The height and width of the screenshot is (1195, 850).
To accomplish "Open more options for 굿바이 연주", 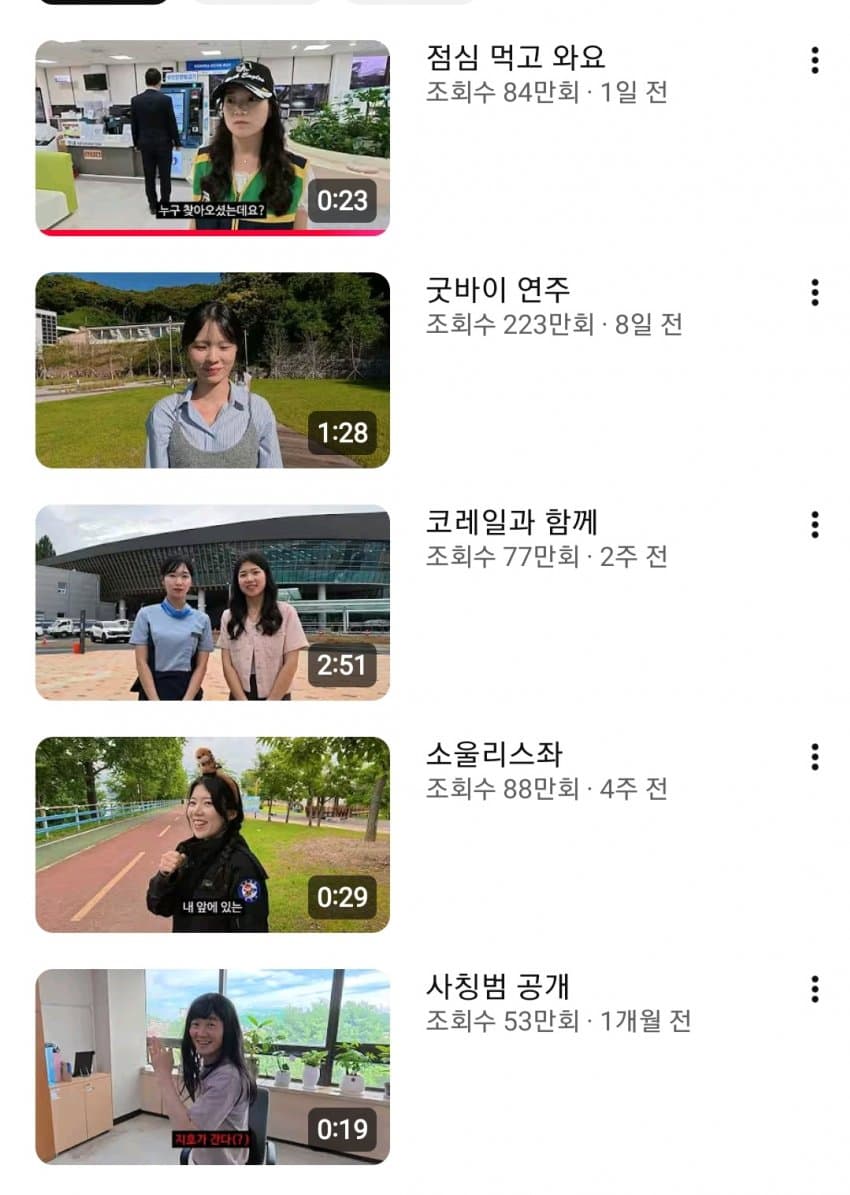I will point(815,293).
